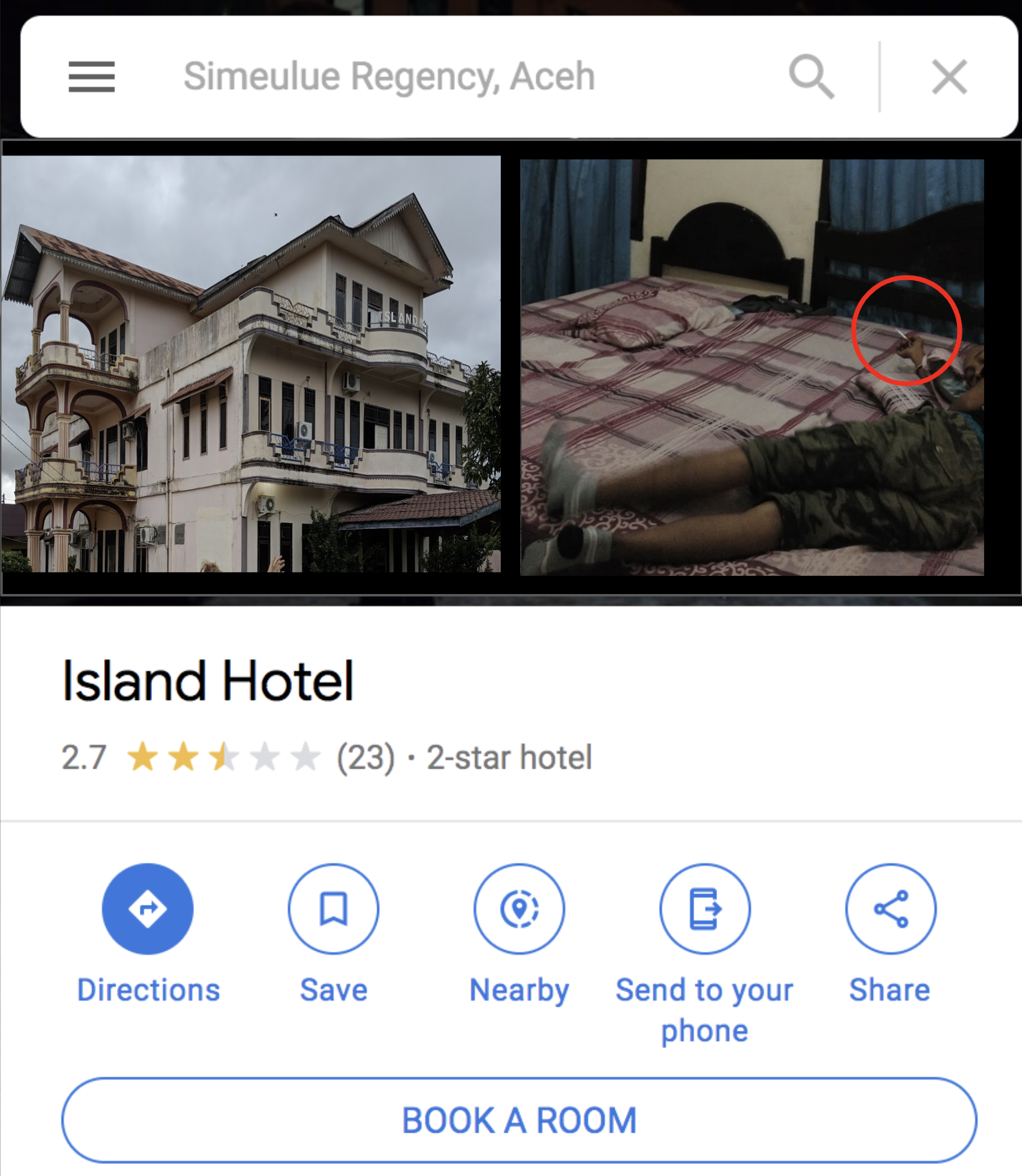The height and width of the screenshot is (1176, 1022).
Task: Tap the bookmark icon under Save
Action: pyautogui.click(x=334, y=909)
